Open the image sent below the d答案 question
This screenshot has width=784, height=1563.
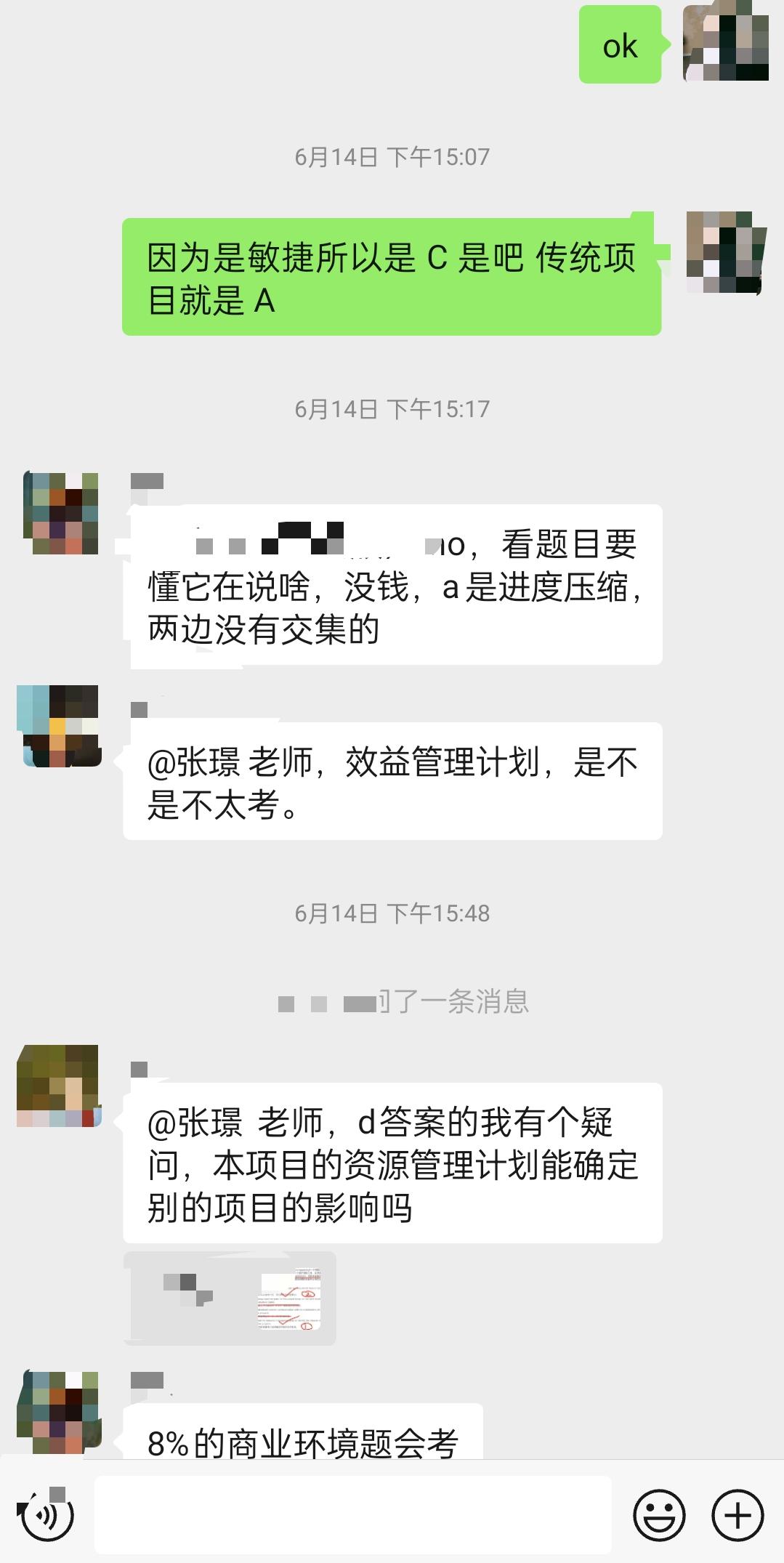point(290,1299)
